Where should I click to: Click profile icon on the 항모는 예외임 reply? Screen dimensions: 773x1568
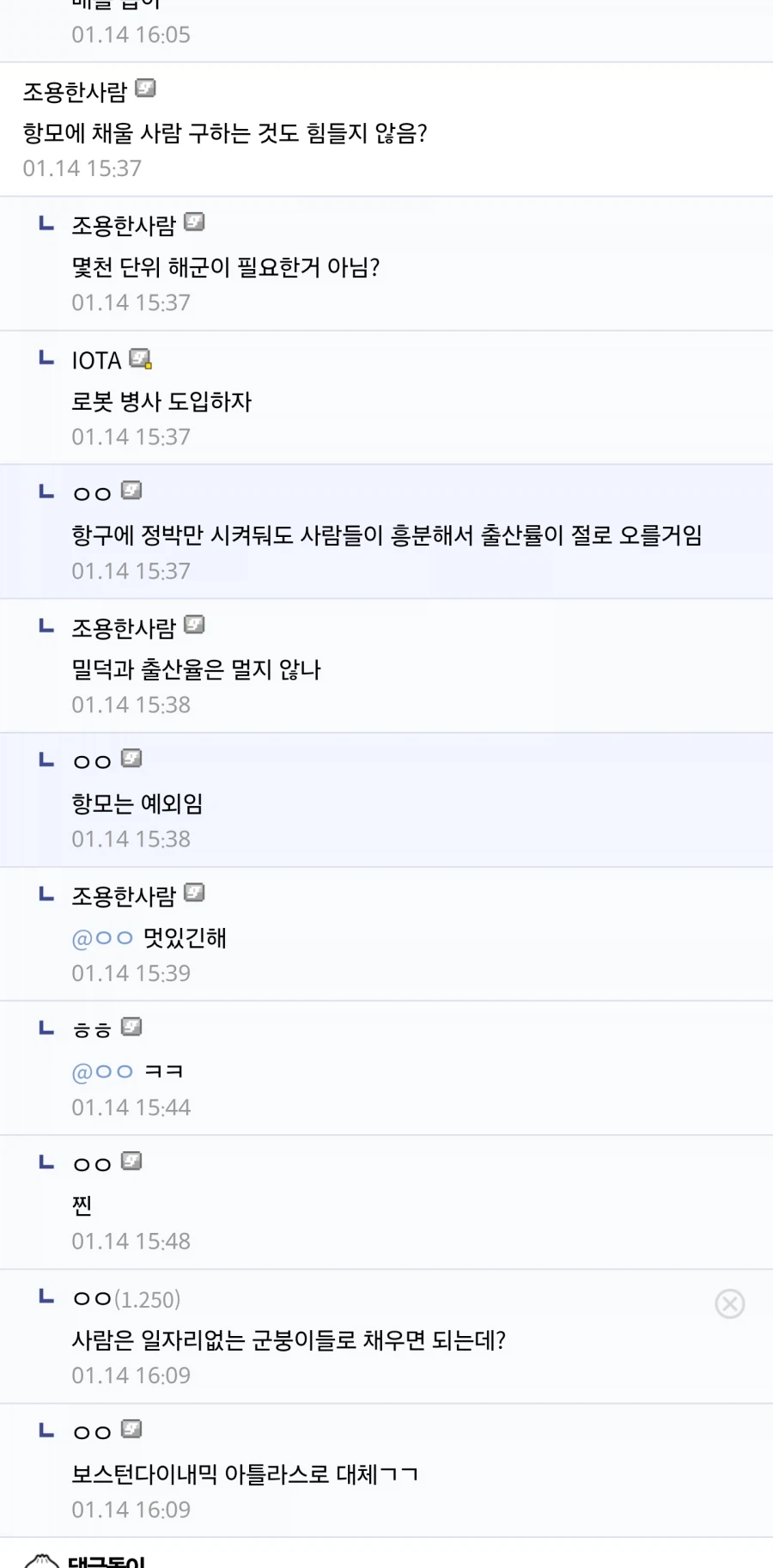(130, 759)
